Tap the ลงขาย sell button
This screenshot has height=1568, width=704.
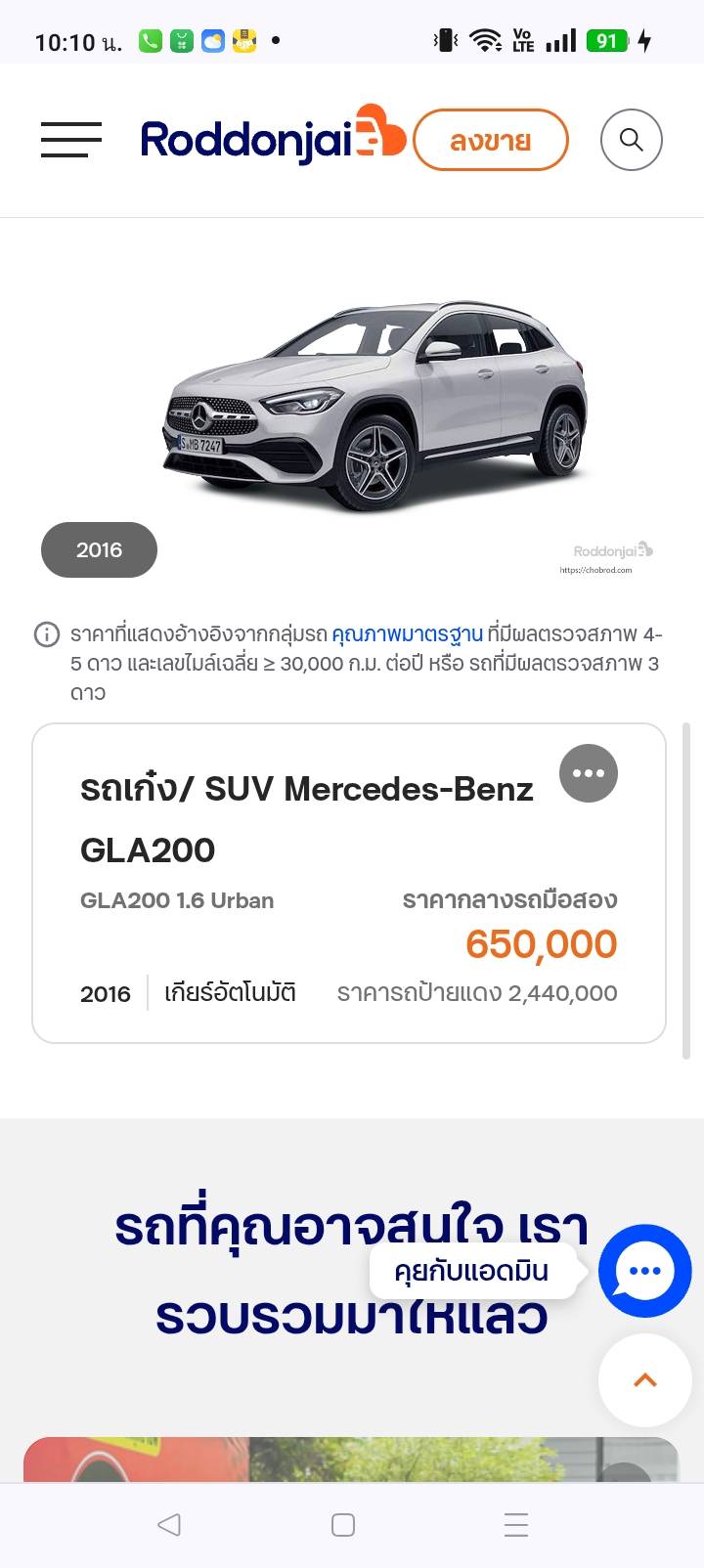[x=490, y=141]
